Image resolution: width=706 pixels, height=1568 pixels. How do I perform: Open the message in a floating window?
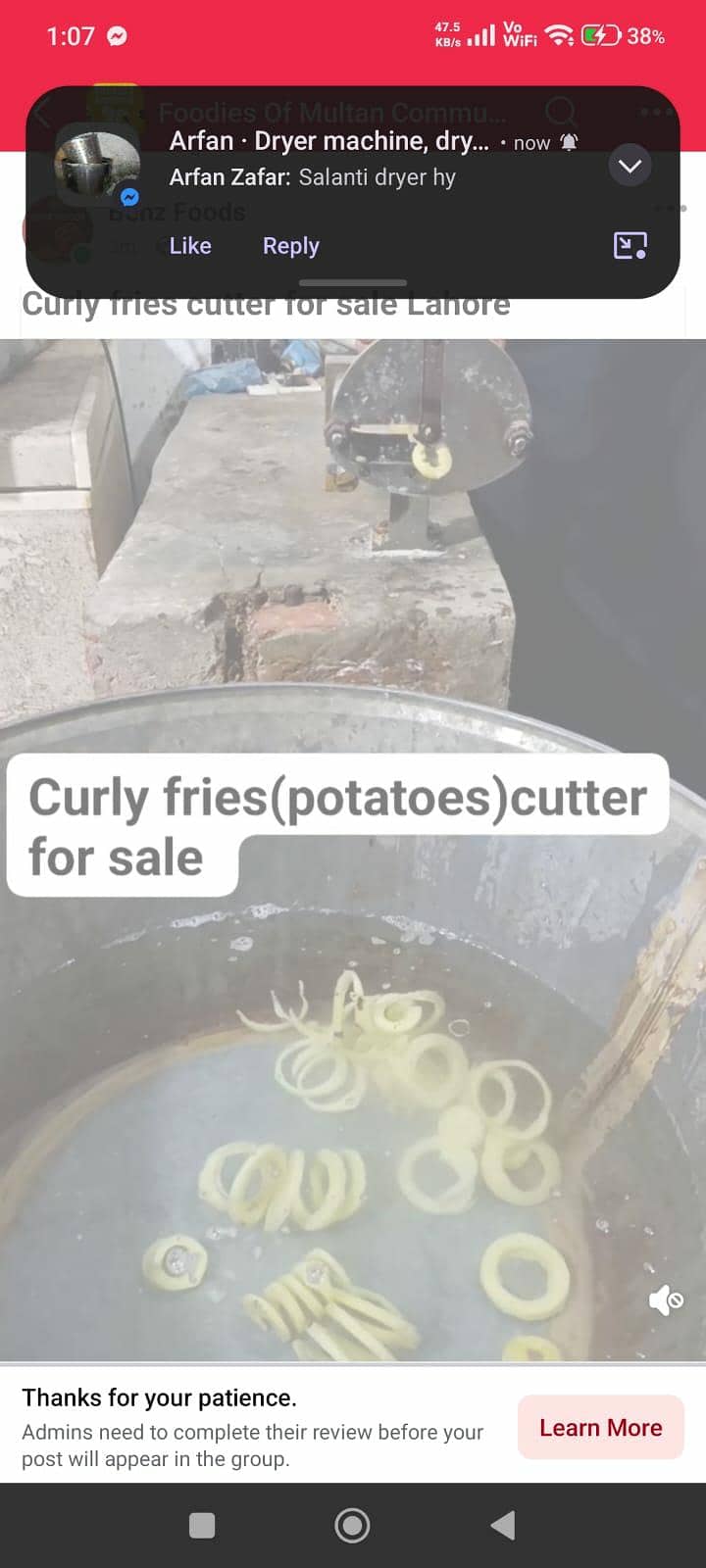point(630,246)
